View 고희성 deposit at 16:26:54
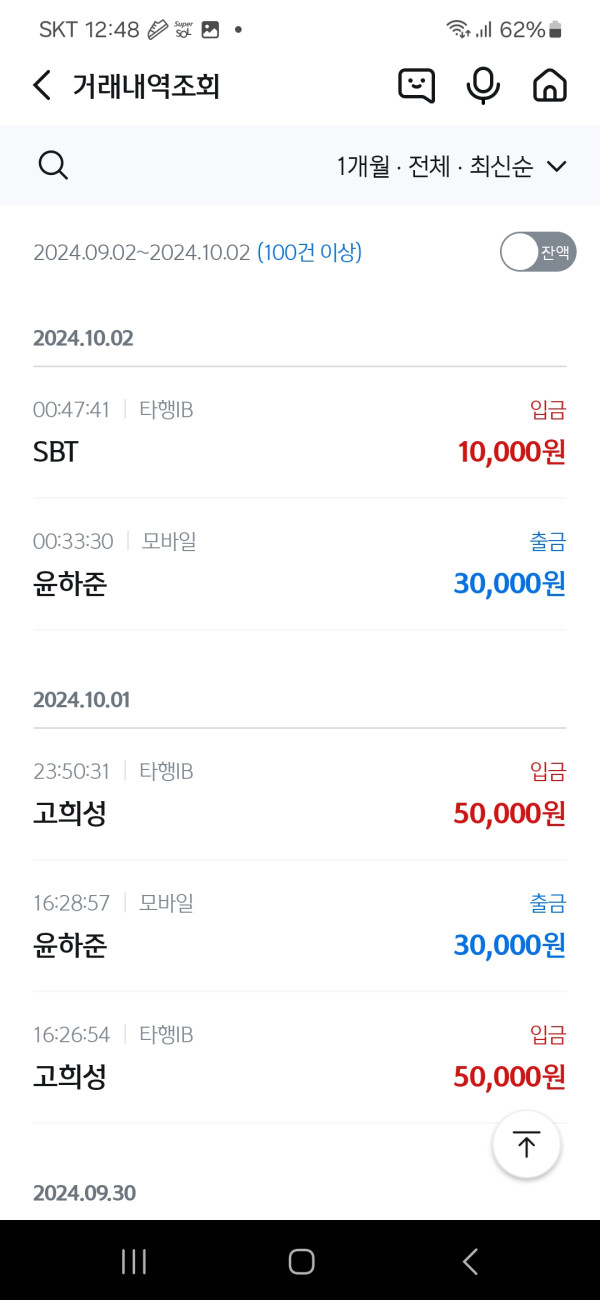The width and height of the screenshot is (600, 1300). click(300, 1058)
